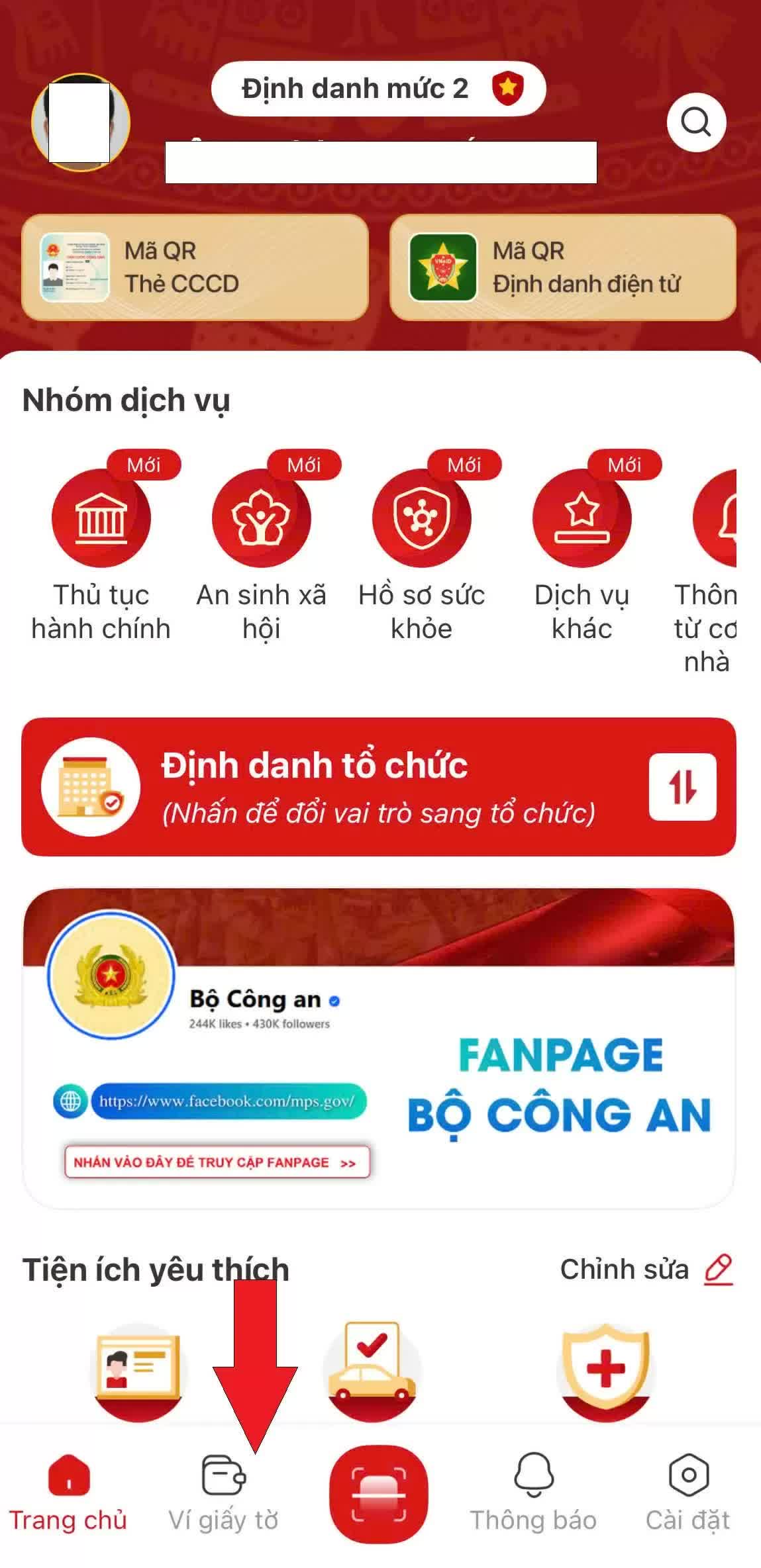This screenshot has width=761, height=1568.
Task: Switch to the Thông báo tab
Action: click(533, 1494)
